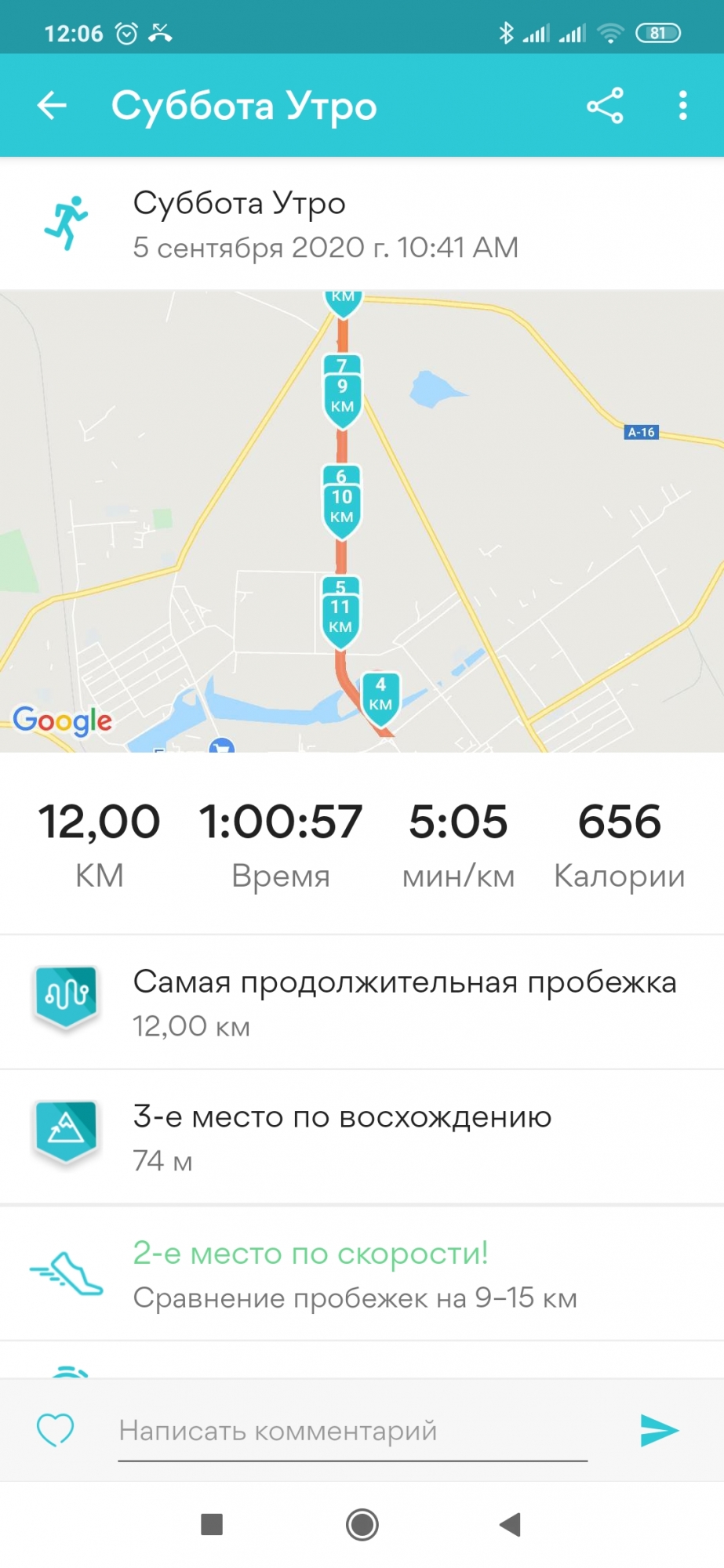Open the 3-е место по восхождению row
The image size is (724, 1568).
pos(362,1137)
